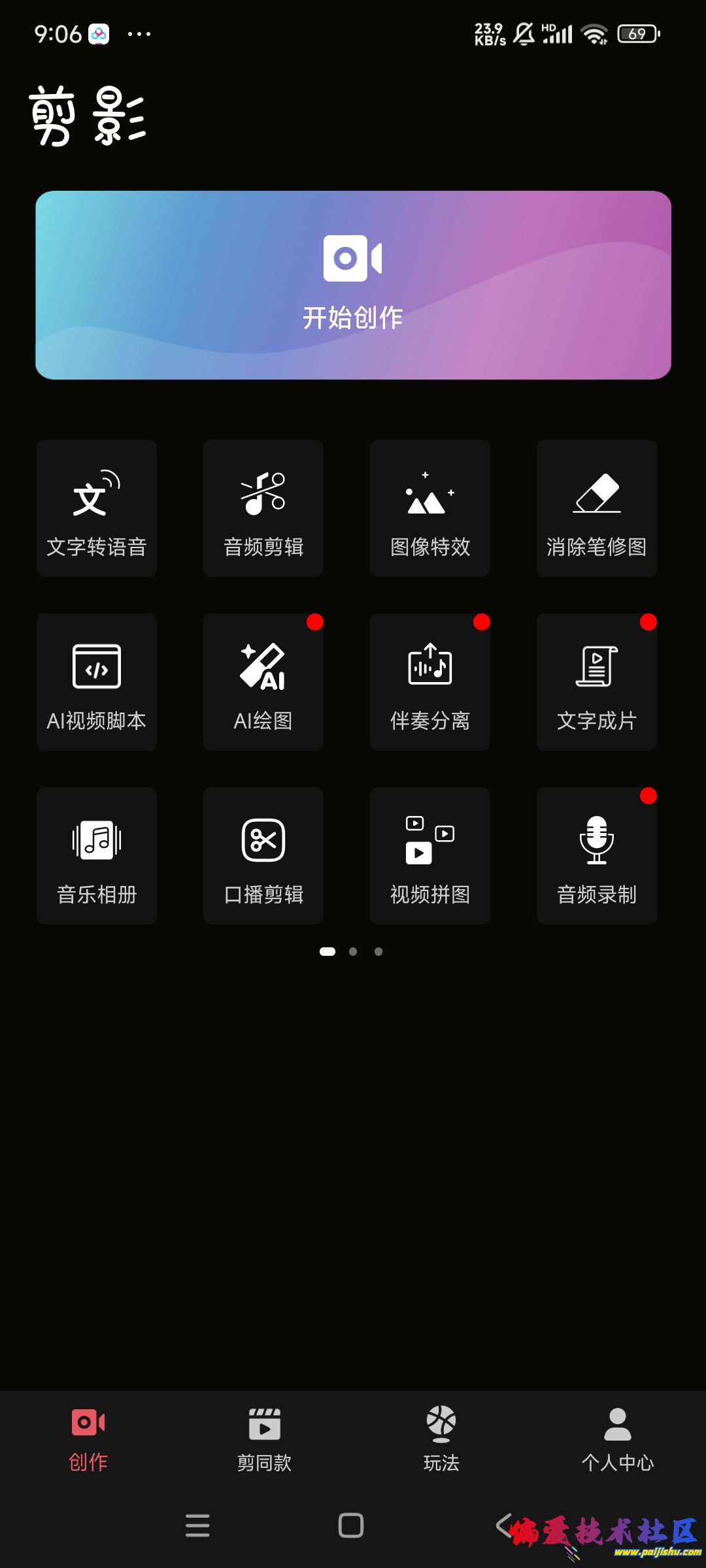
Task: Try the AI绘图 drawing feature
Action: (263, 682)
